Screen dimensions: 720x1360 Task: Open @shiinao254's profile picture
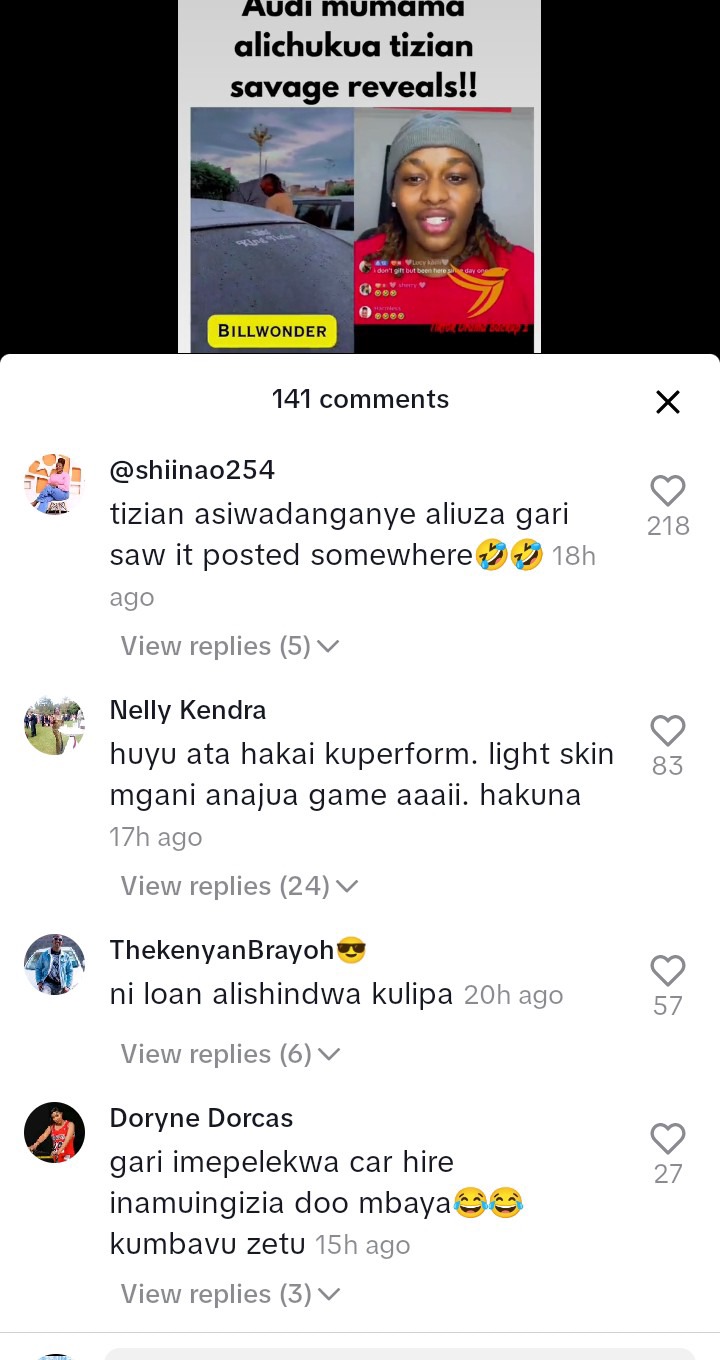[54, 484]
